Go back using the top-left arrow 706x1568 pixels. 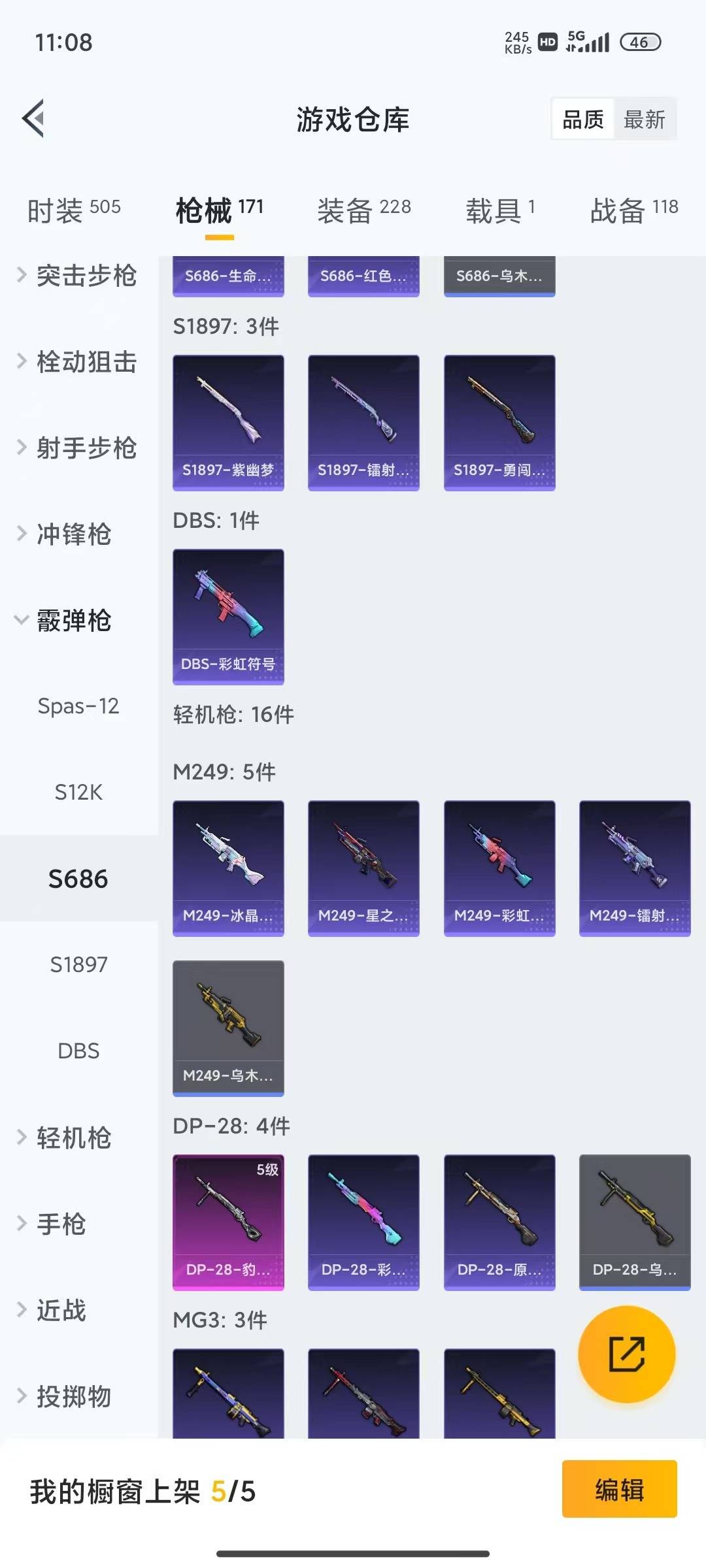(x=34, y=118)
